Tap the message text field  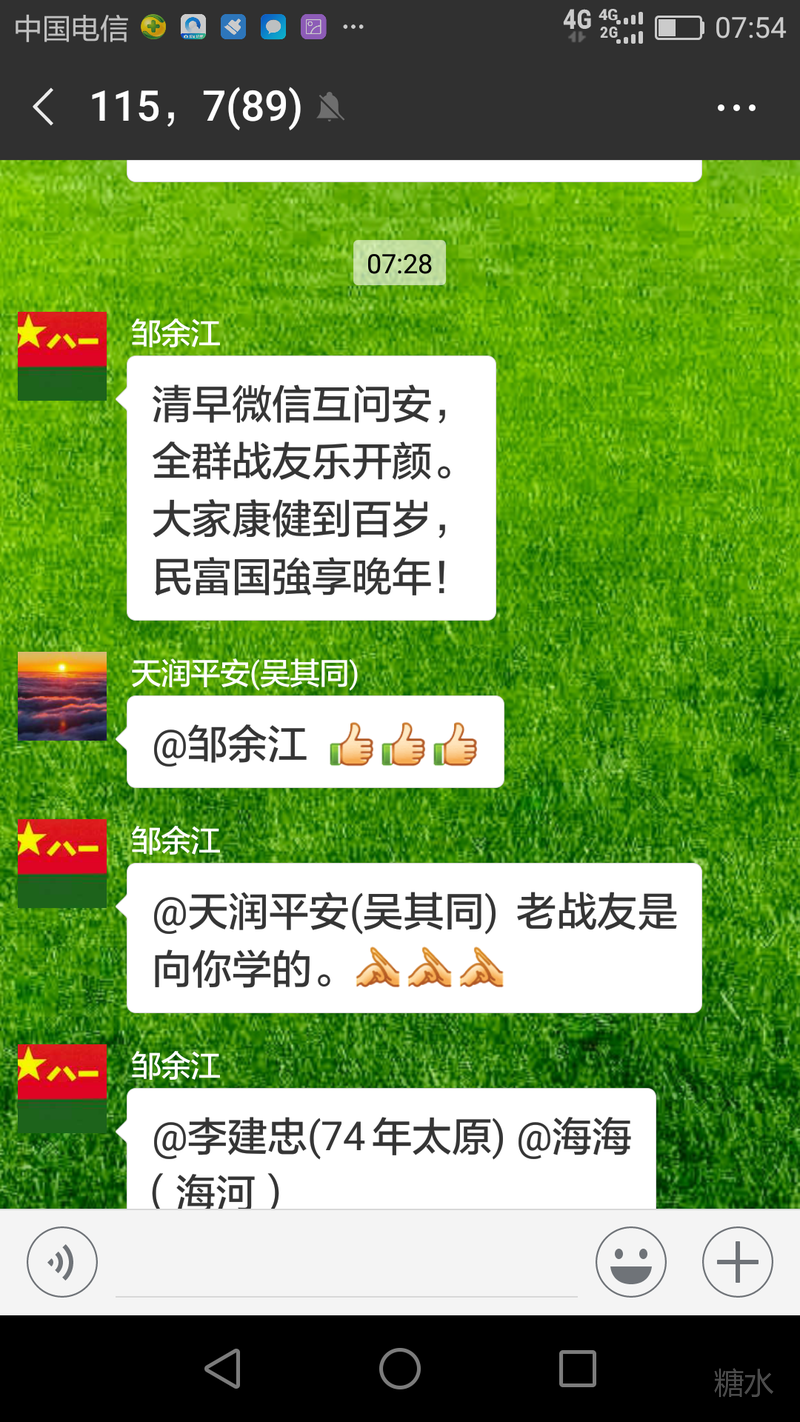(345, 1262)
